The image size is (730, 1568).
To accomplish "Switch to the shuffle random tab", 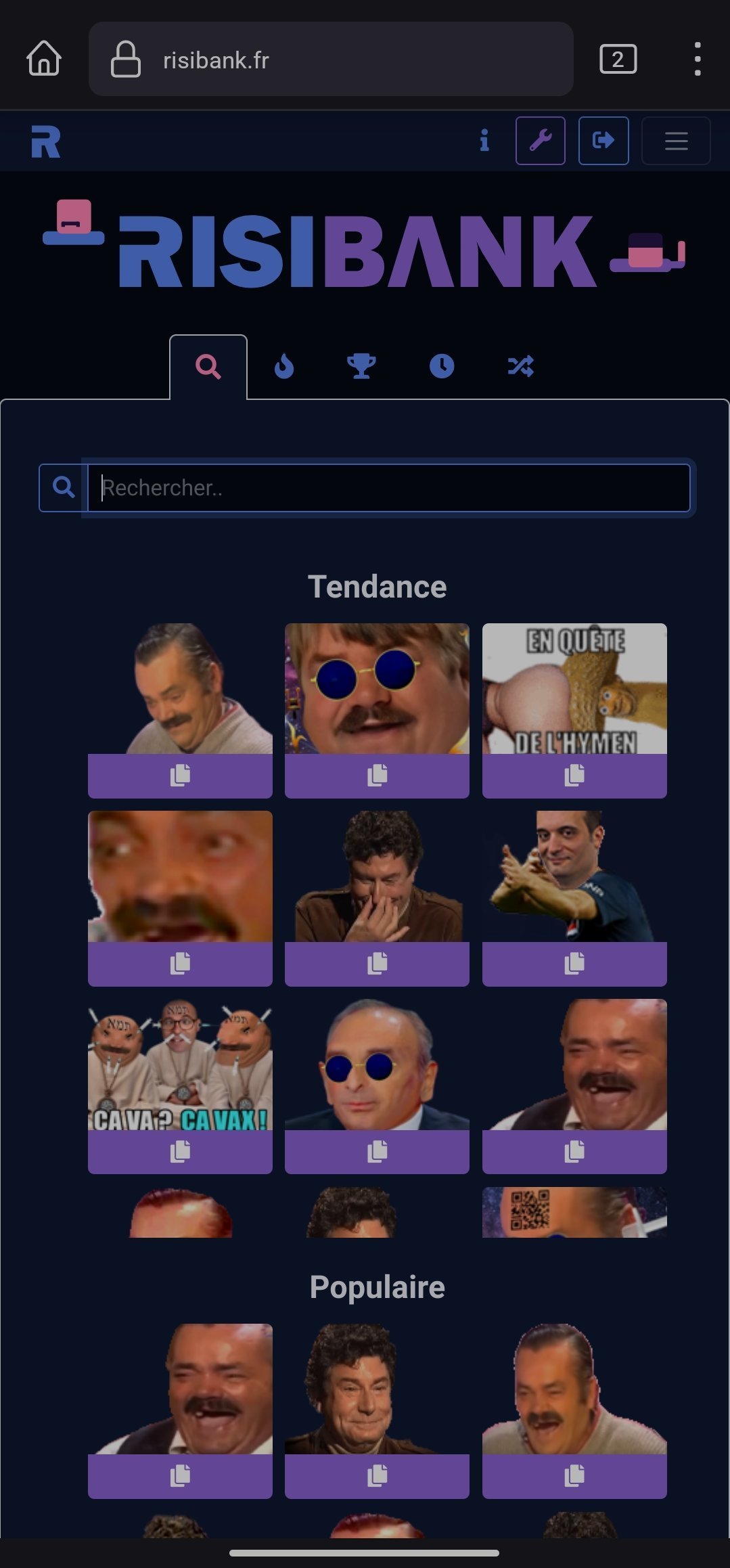I will coord(521,366).
